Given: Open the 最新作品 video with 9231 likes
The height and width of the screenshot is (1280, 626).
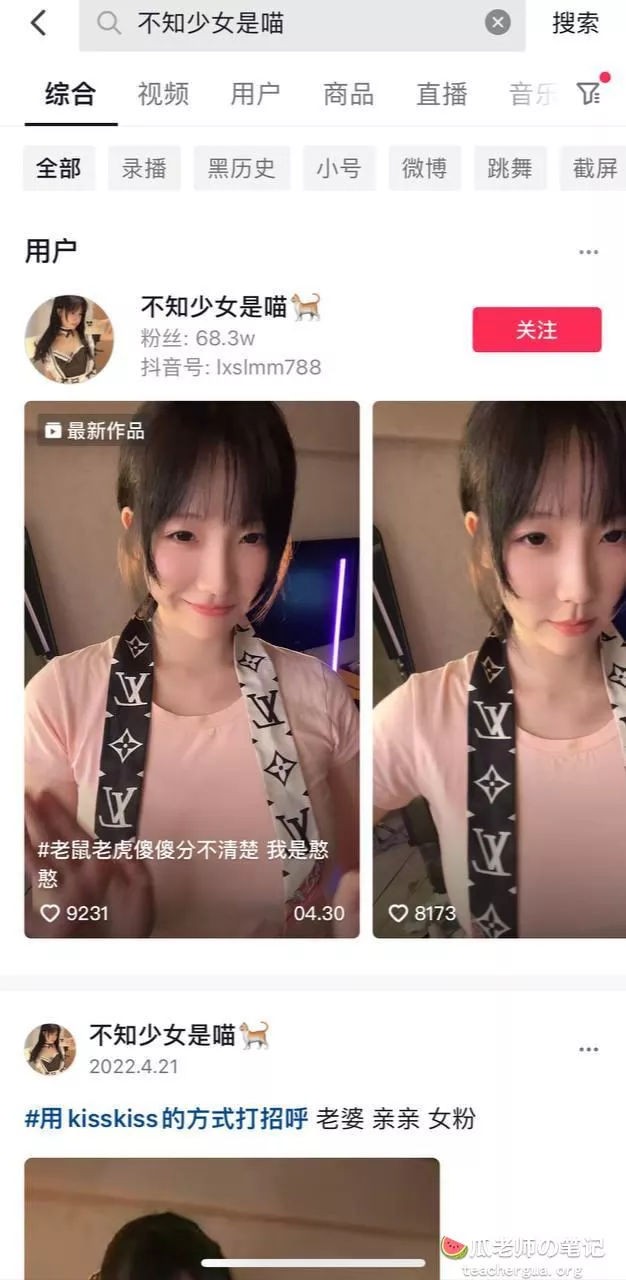Looking at the screenshot, I should [192, 669].
